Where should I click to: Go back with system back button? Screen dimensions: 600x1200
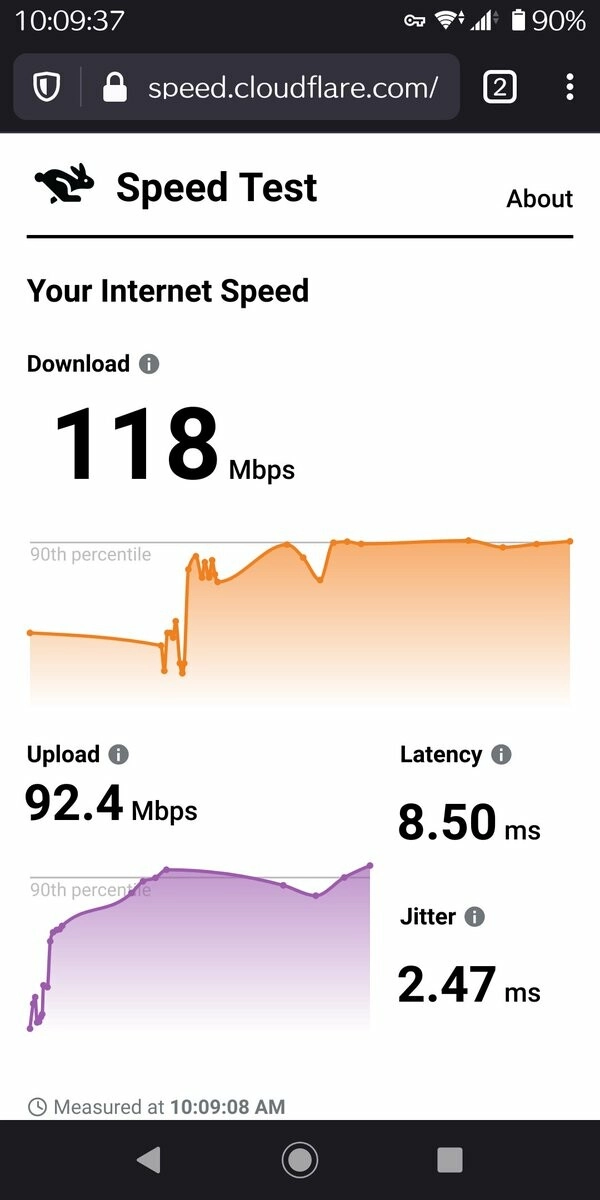[148, 1160]
